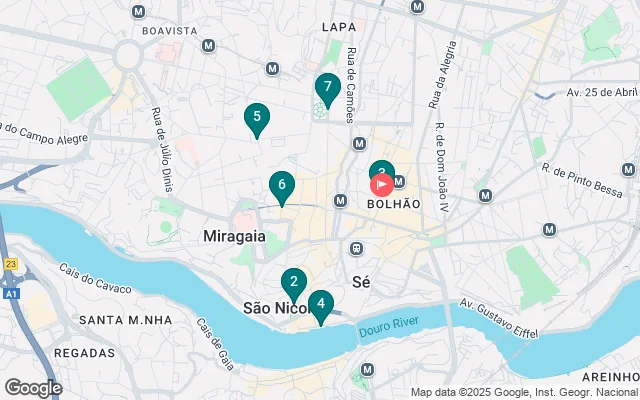Select map pin number 7
Image resolution: width=640 pixels, height=400 pixels.
(x=327, y=87)
